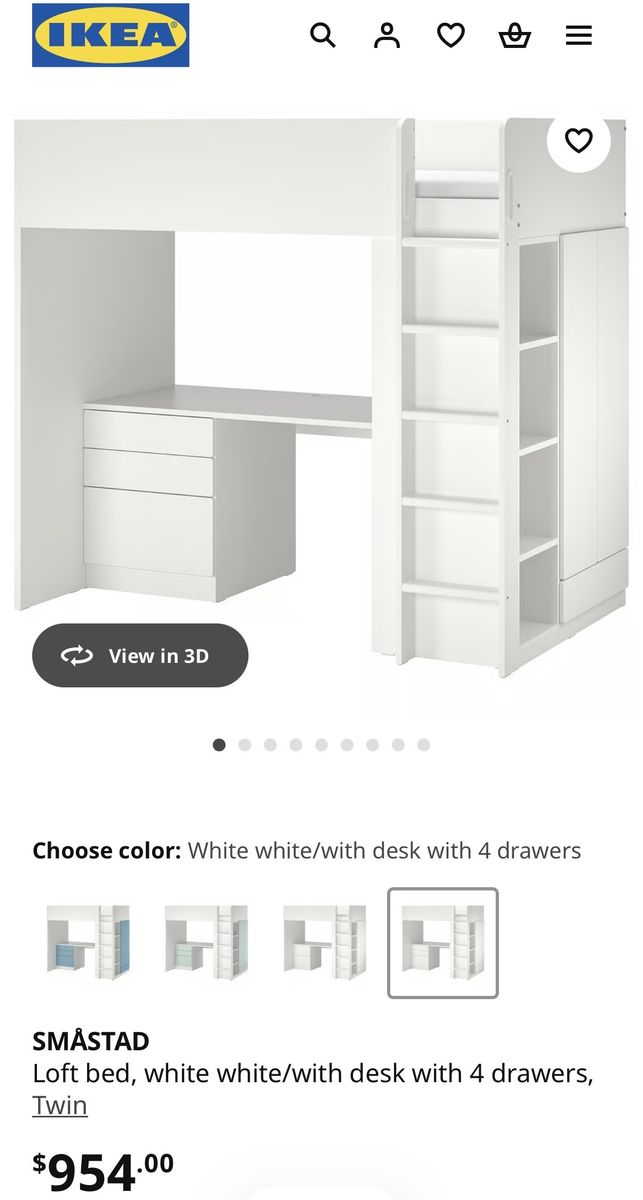Screen dimensions: 643x1200
Task: Open the favorites heart in header
Action: tap(451, 36)
